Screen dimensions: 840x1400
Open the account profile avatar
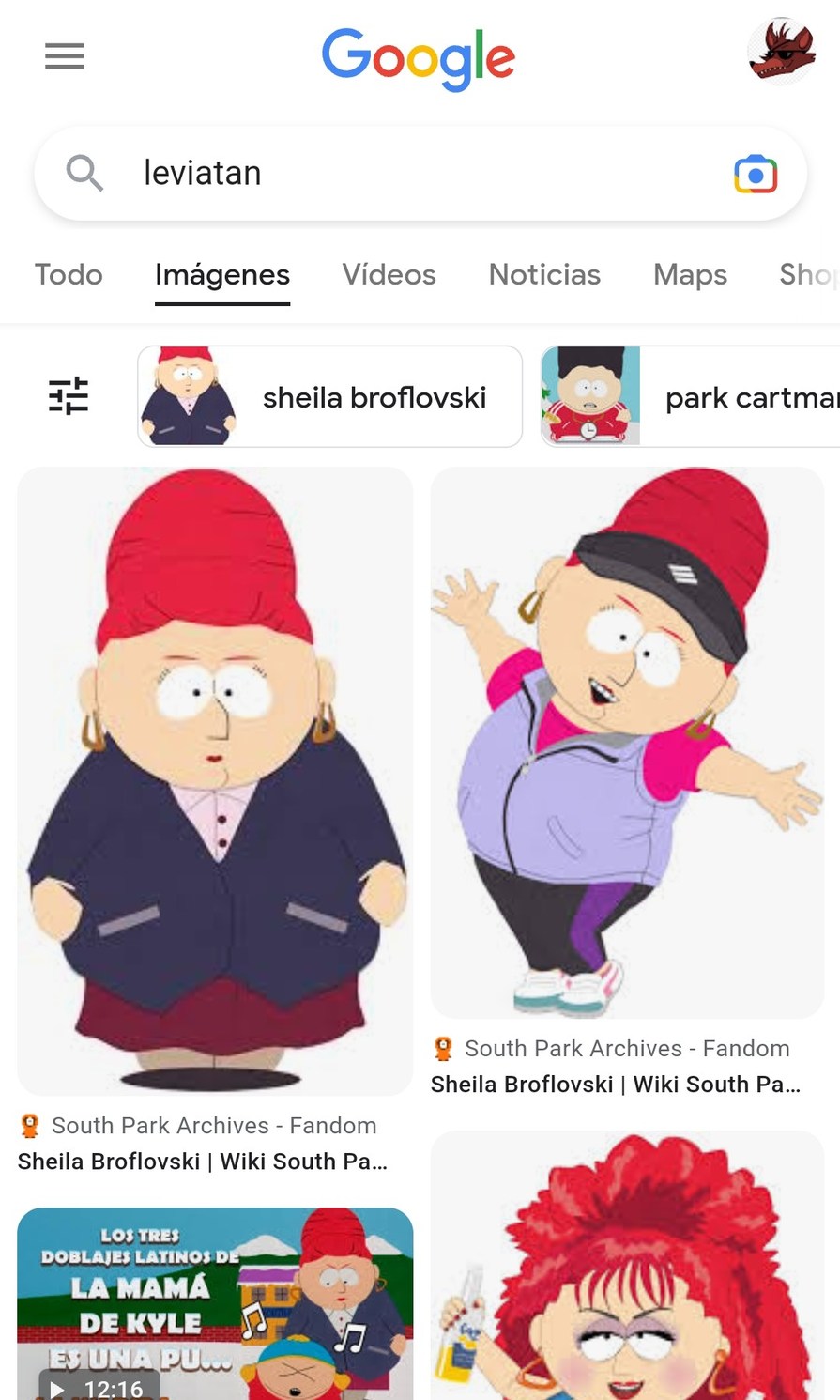pos(781,52)
